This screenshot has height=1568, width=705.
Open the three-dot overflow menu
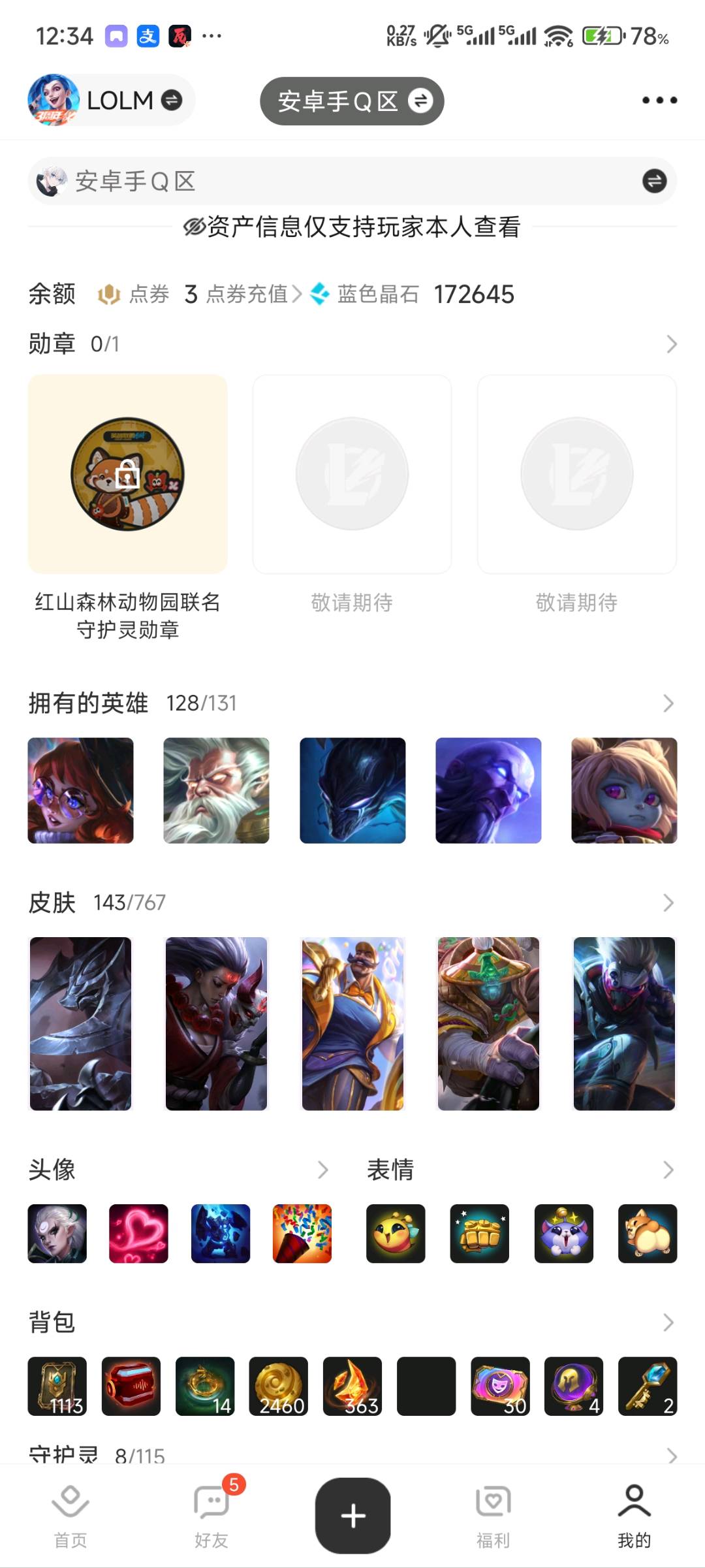click(659, 100)
